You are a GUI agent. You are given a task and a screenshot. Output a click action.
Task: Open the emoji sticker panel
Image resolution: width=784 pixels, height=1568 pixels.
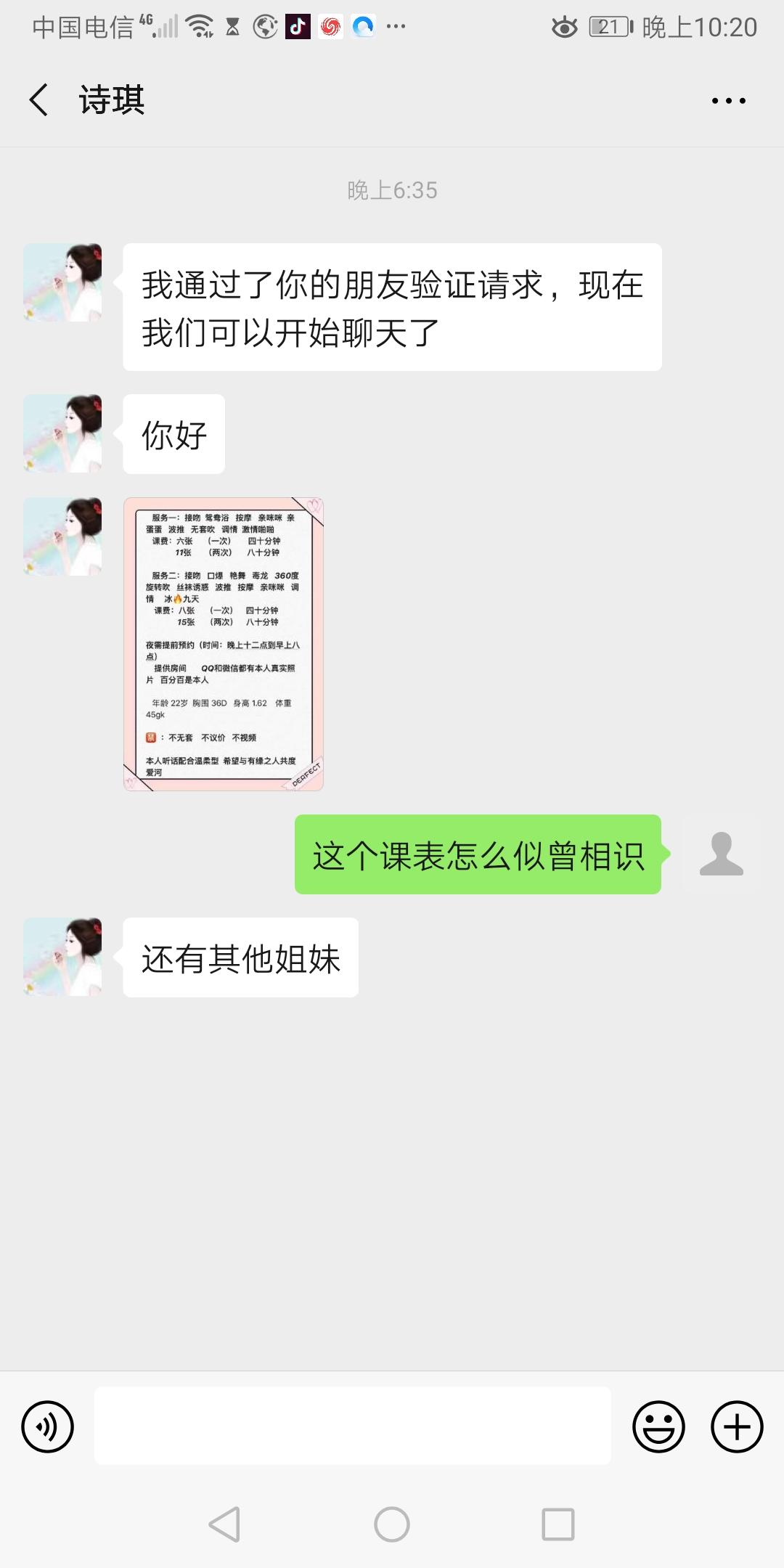pos(658,1426)
